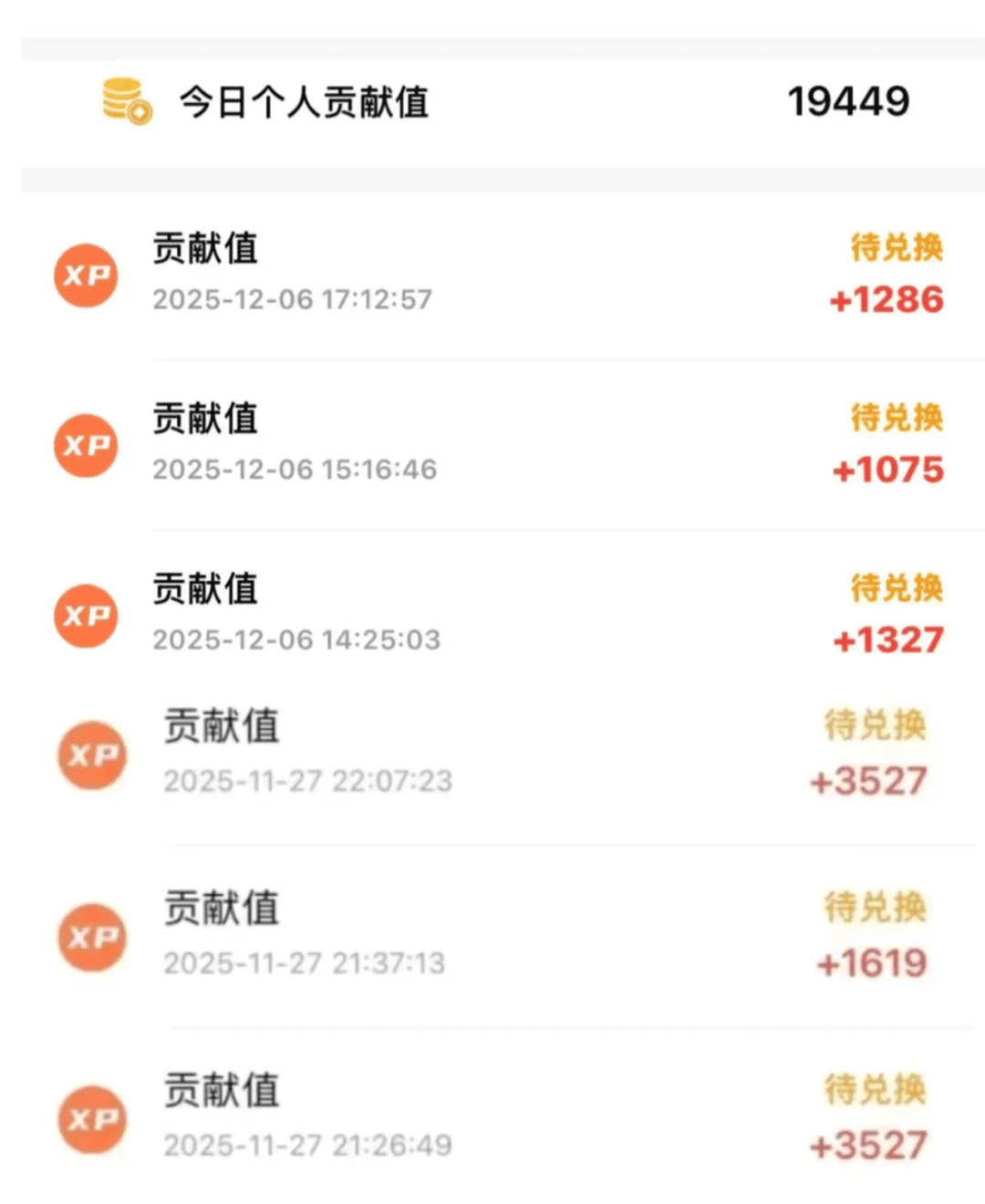The height and width of the screenshot is (1204, 985).
Task: Click the XP icon on the 22:07:23 entry
Action: (92, 755)
